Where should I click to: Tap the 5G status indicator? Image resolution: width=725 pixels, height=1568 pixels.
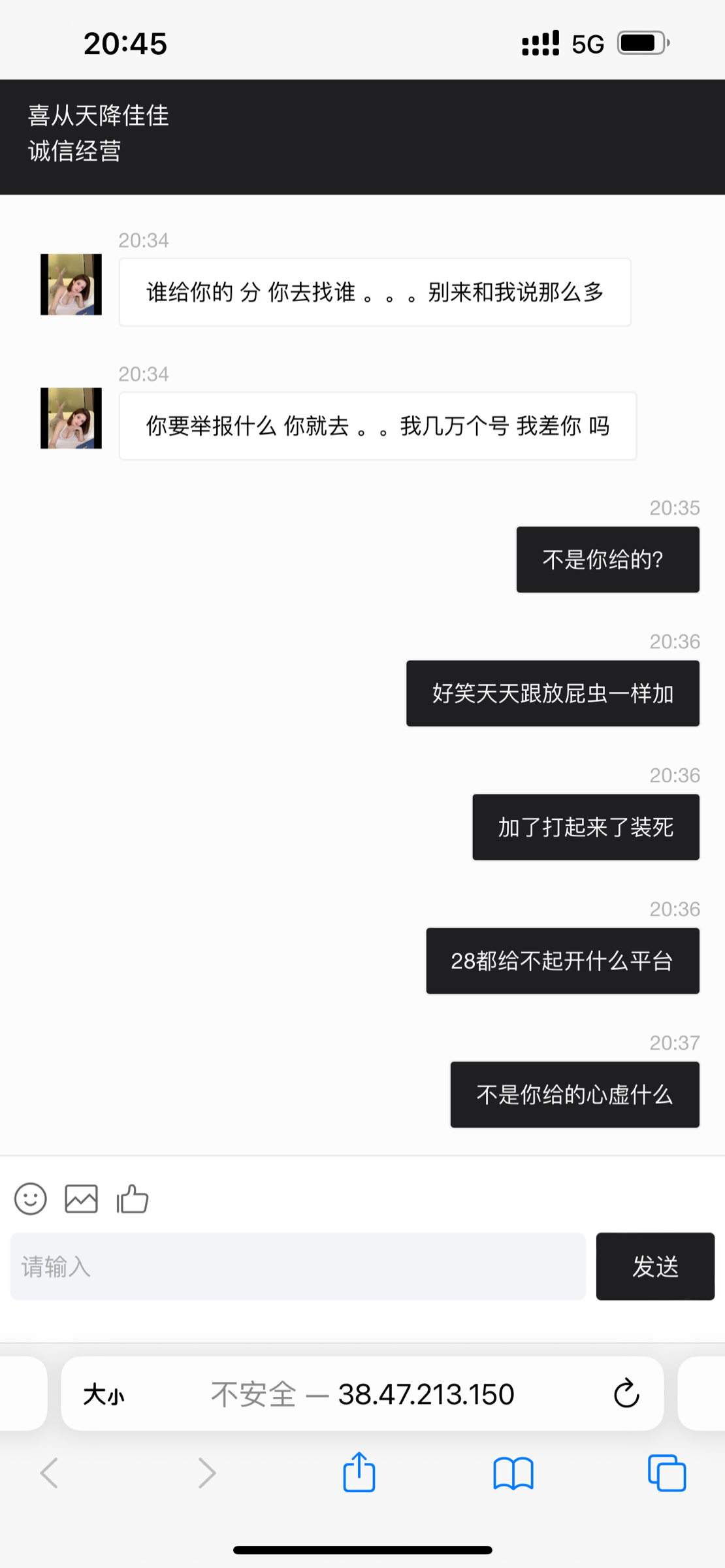coord(587,44)
